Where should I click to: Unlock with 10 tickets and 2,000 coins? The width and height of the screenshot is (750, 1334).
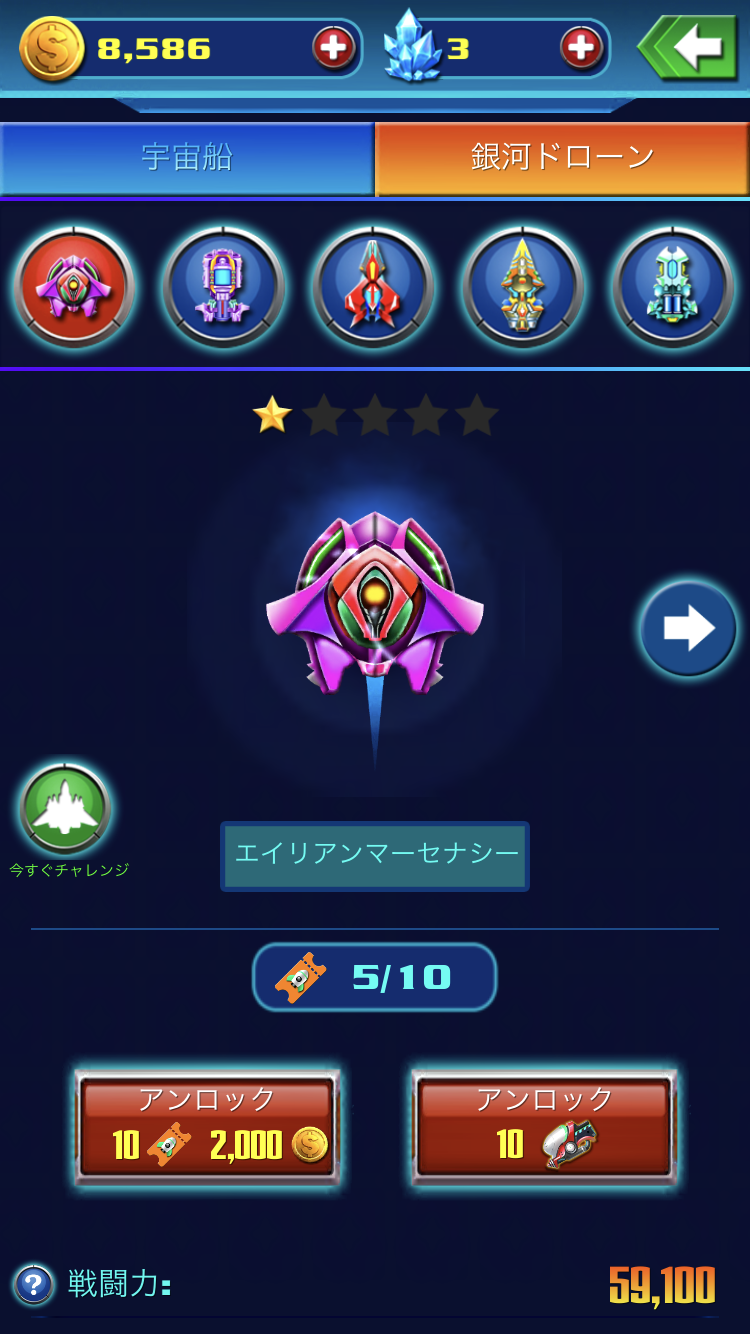point(207,1126)
